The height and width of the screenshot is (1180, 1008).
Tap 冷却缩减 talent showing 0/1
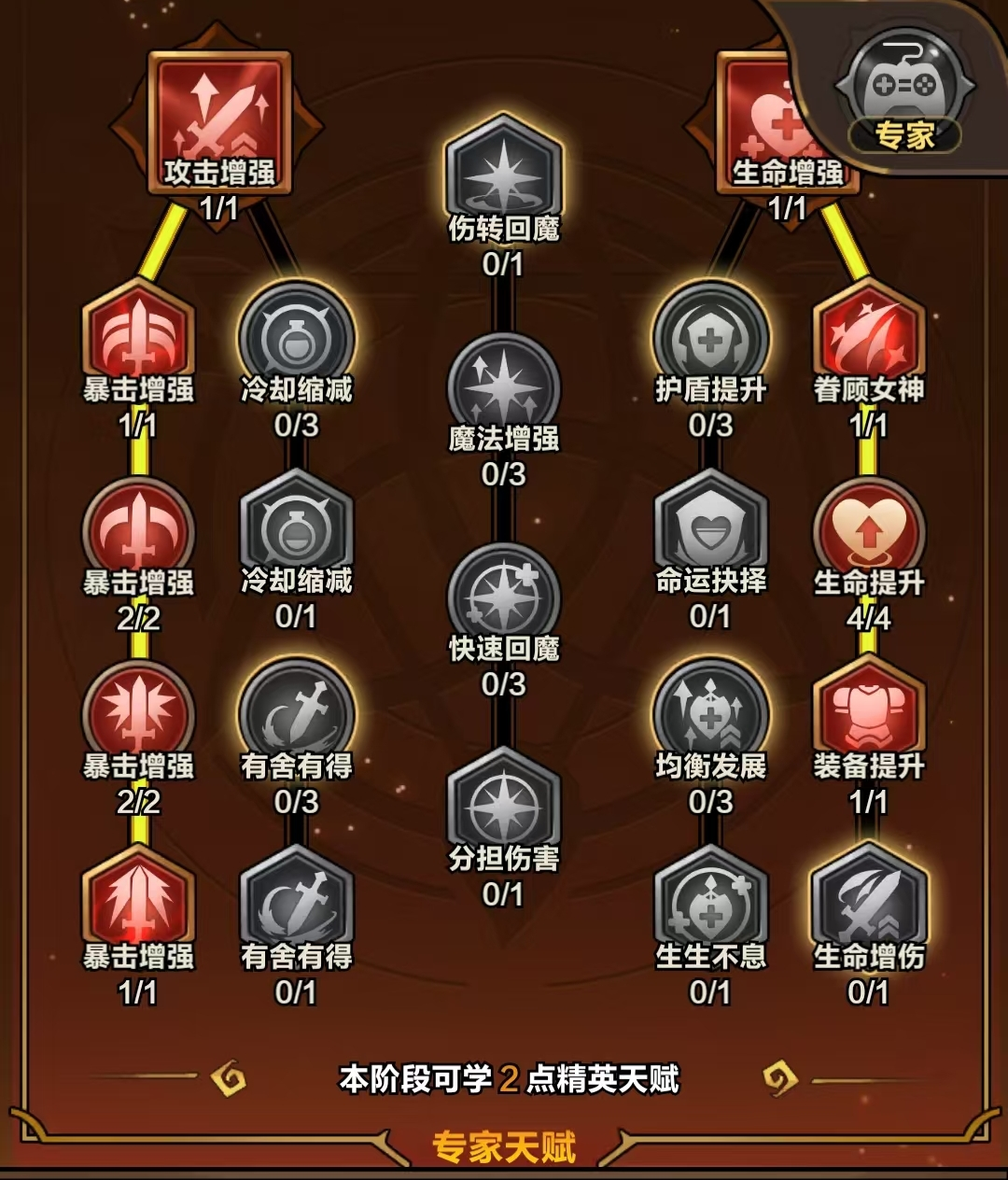[296, 527]
